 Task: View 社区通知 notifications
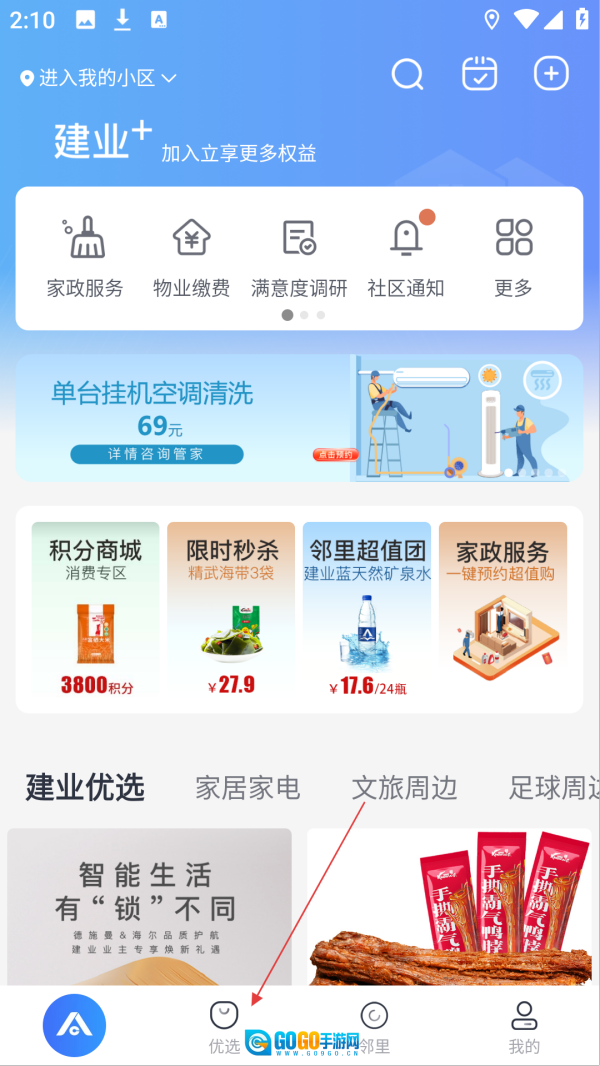(x=406, y=257)
